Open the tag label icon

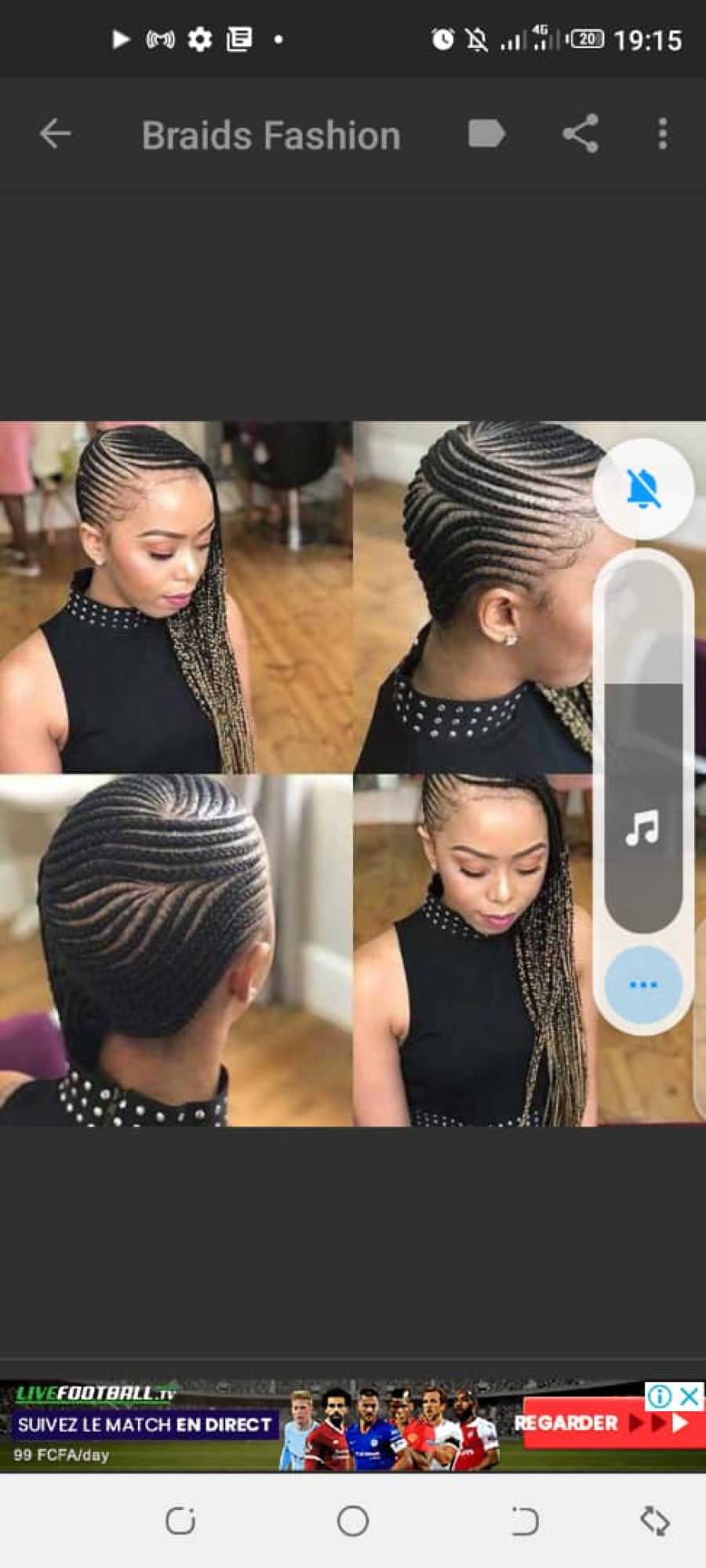click(486, 134)
